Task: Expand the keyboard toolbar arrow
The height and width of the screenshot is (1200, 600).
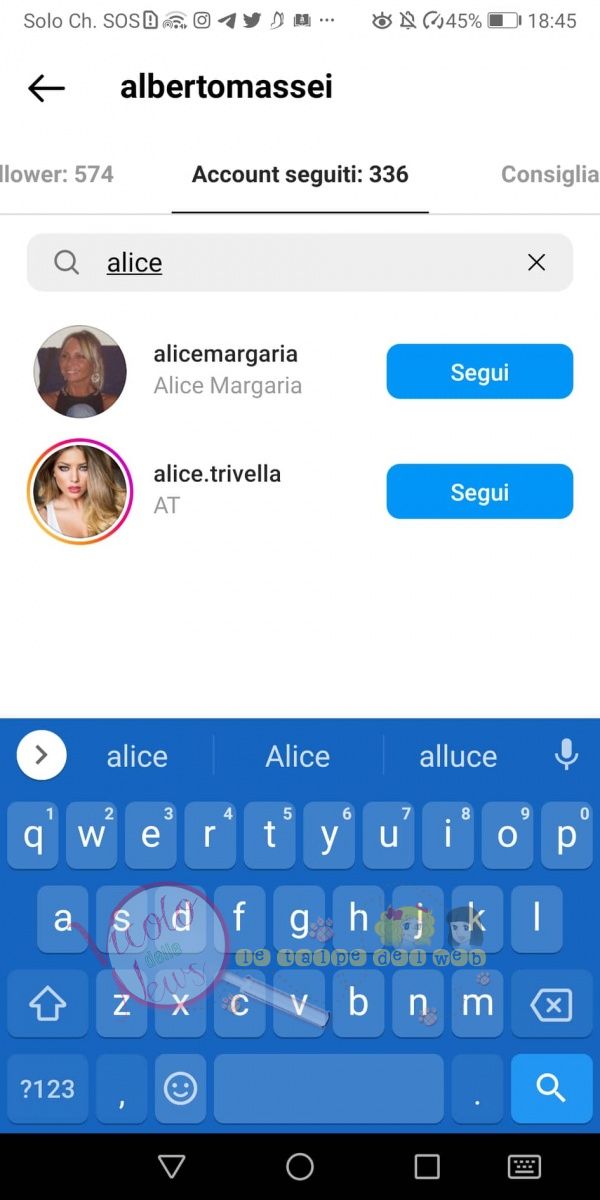Action: [x=42, y=755]
